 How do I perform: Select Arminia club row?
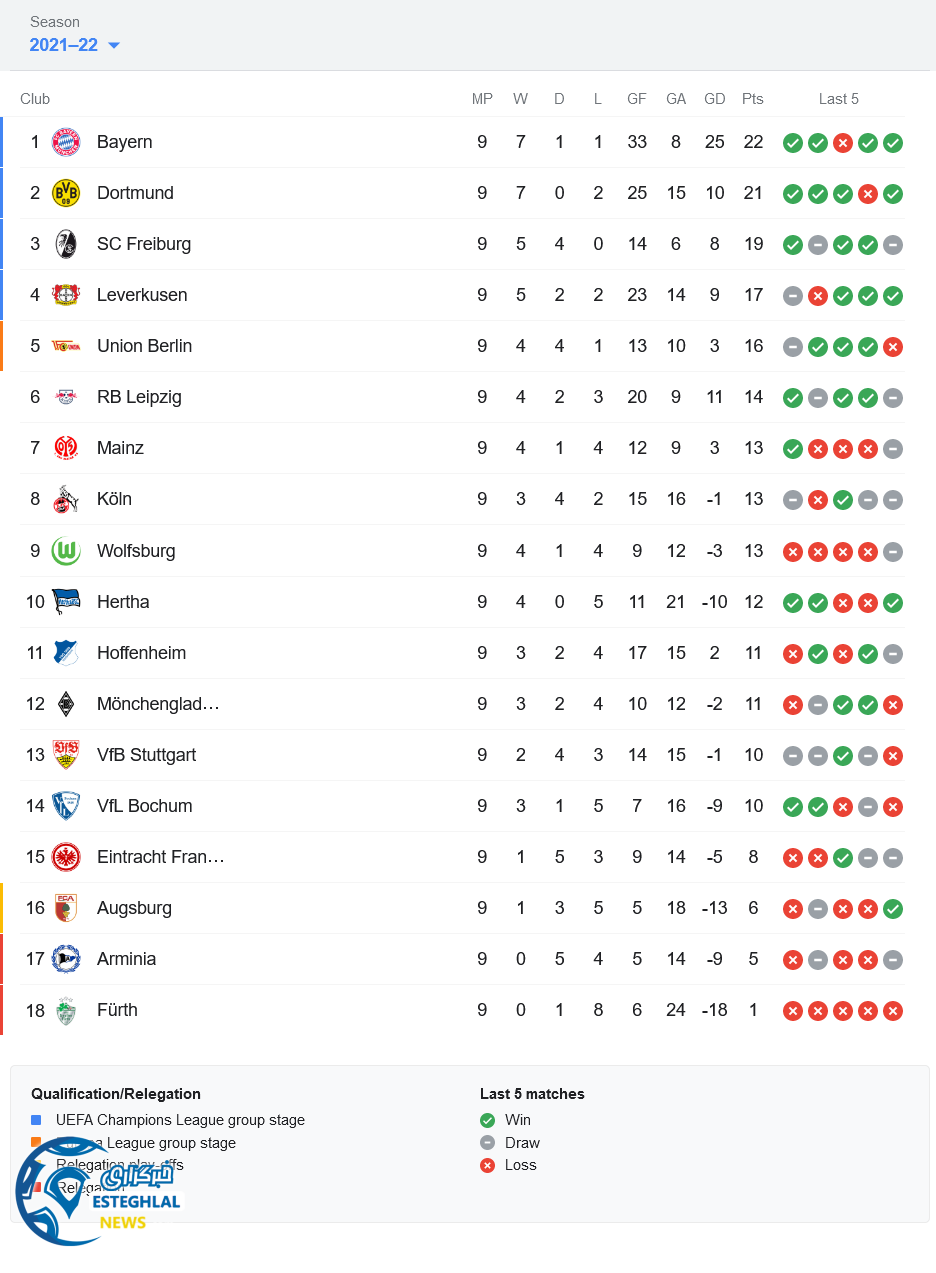(x=126, y=959)
